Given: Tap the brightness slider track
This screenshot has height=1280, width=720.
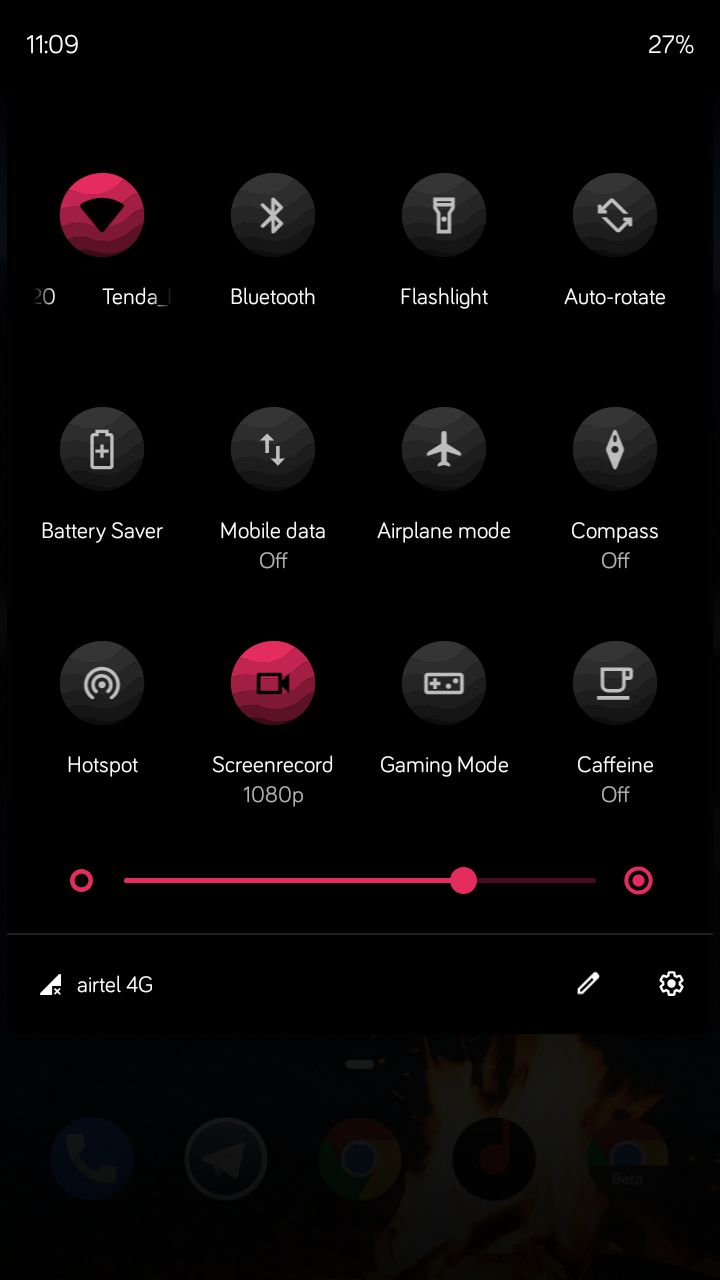Looking at the screenshot, I should tap(360, 881).
